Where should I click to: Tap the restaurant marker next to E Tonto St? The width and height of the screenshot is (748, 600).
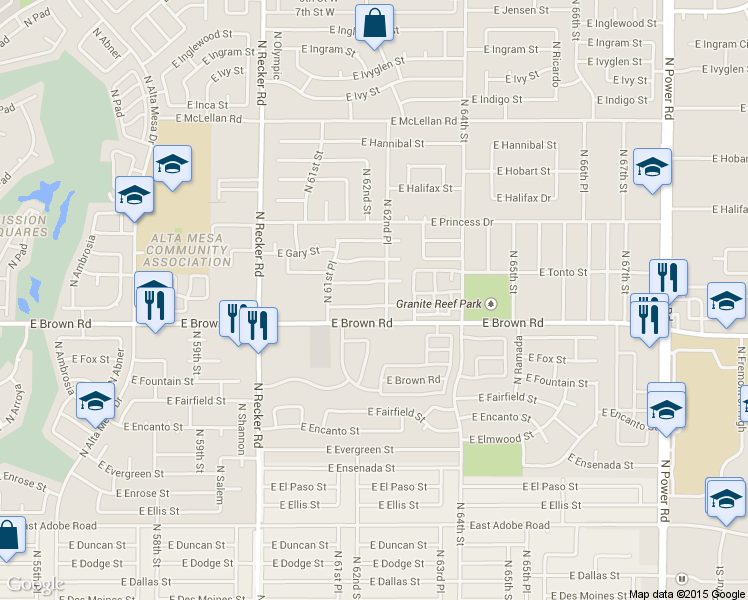coord(668,277)
